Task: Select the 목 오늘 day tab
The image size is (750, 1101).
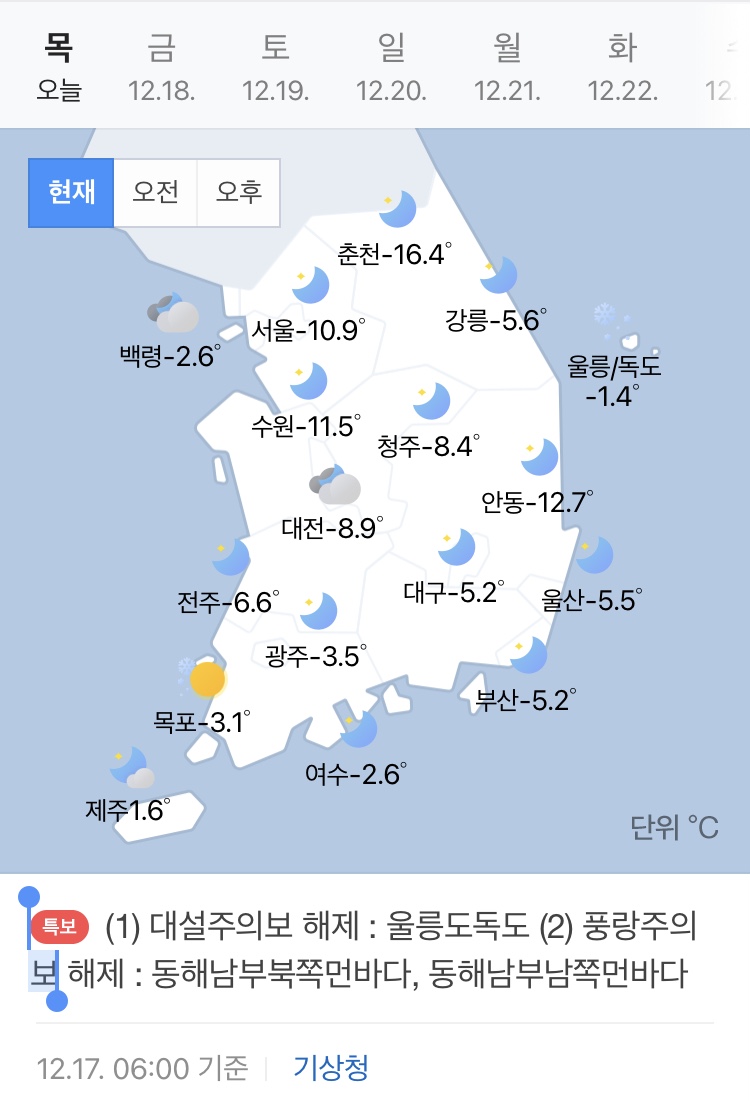Action: coord(59,67)
